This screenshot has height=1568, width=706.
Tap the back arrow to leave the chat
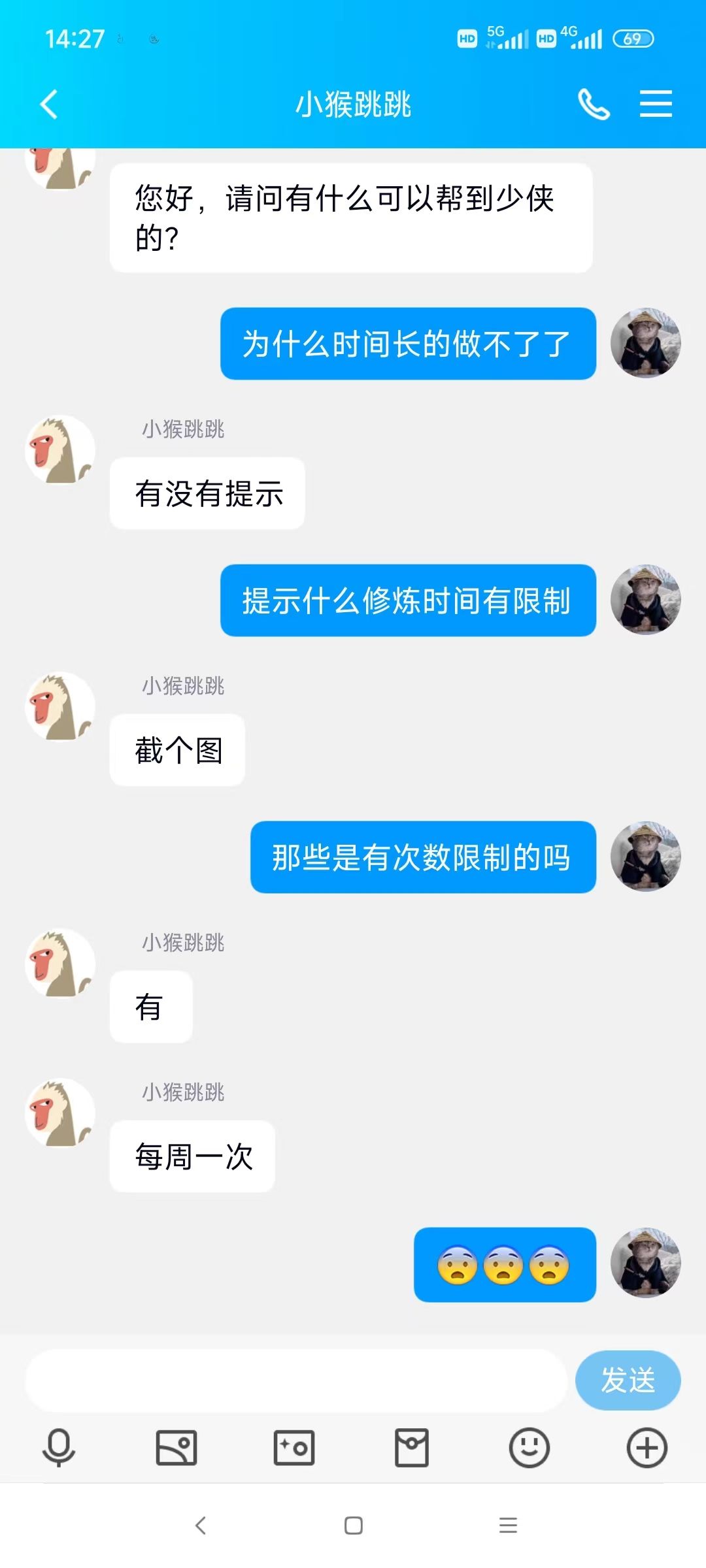pyautogui.click(x=48, y=105)
